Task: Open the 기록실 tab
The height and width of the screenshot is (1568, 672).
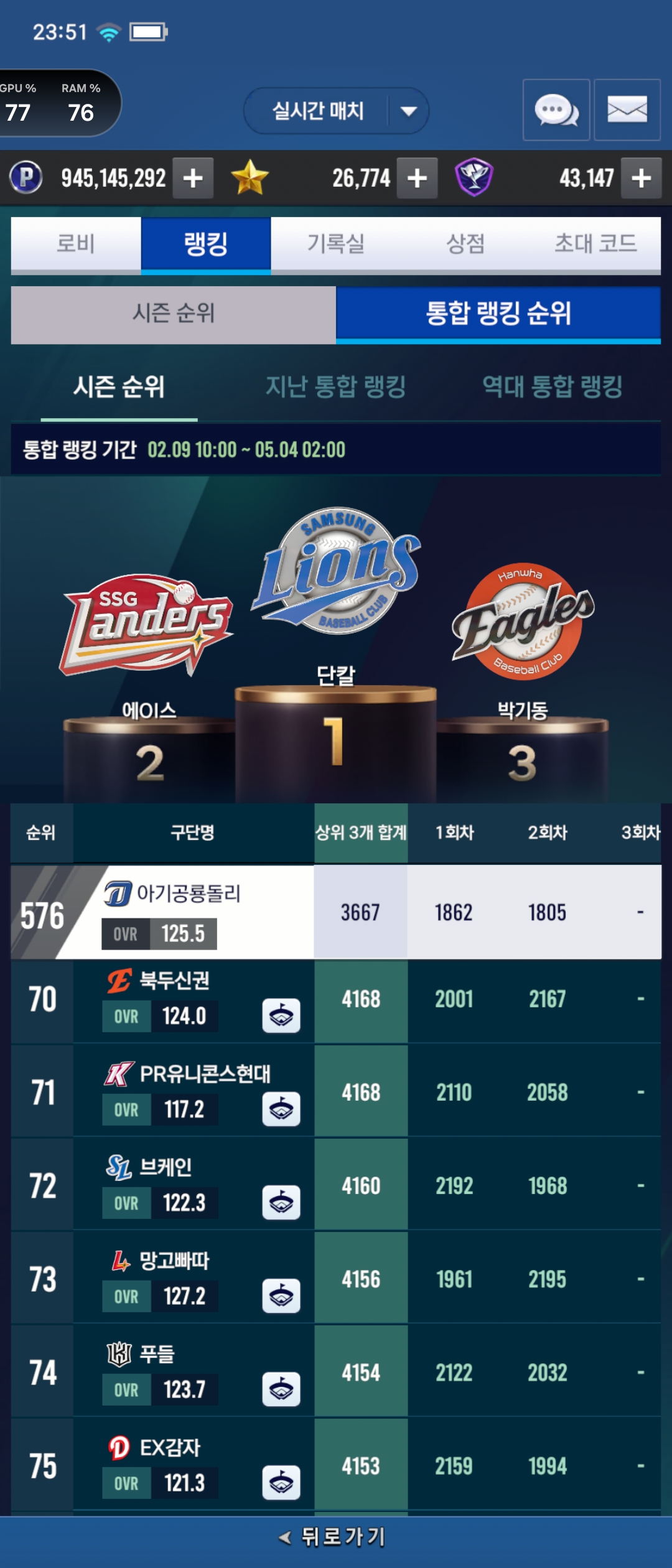Action: [335, 244]
